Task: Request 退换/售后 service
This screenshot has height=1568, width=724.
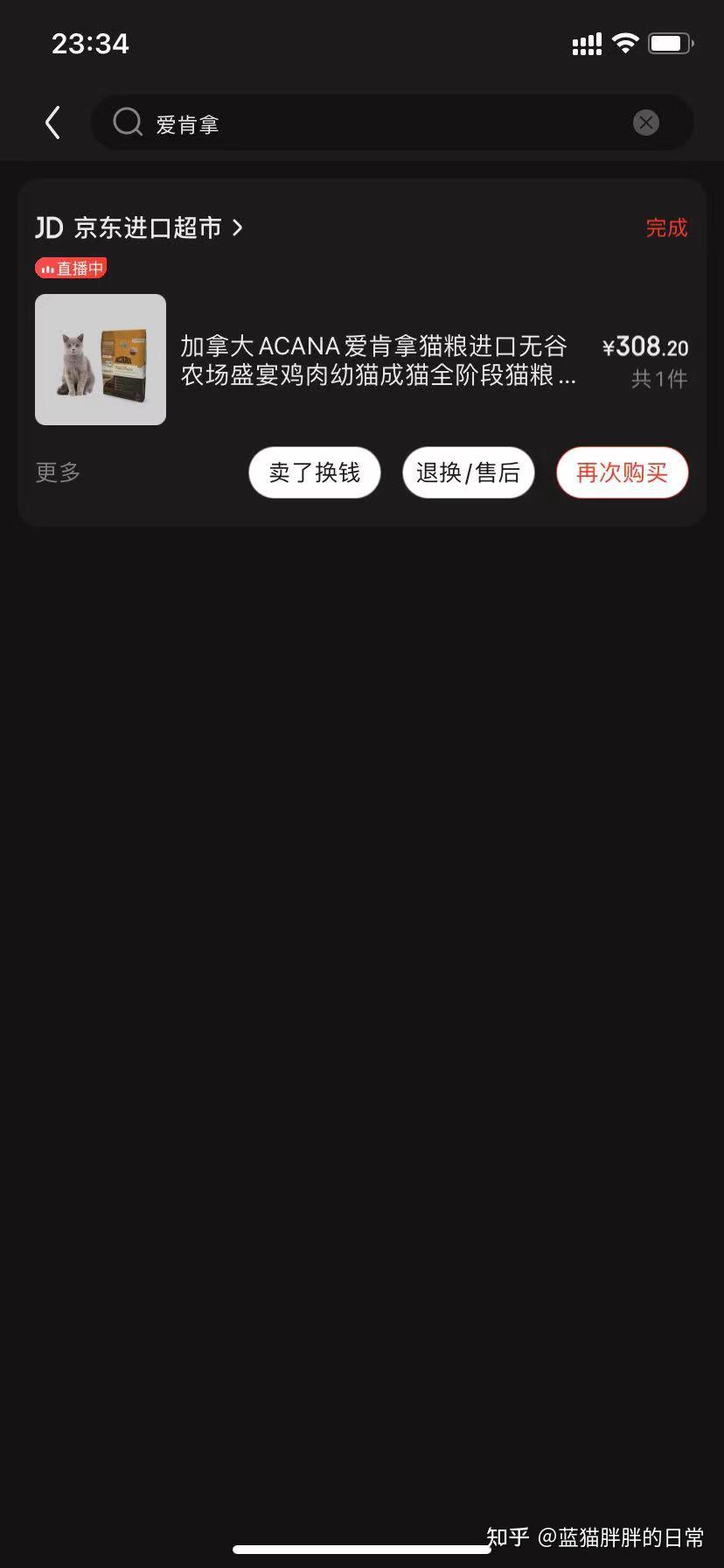Action: [x=468, y=472]
